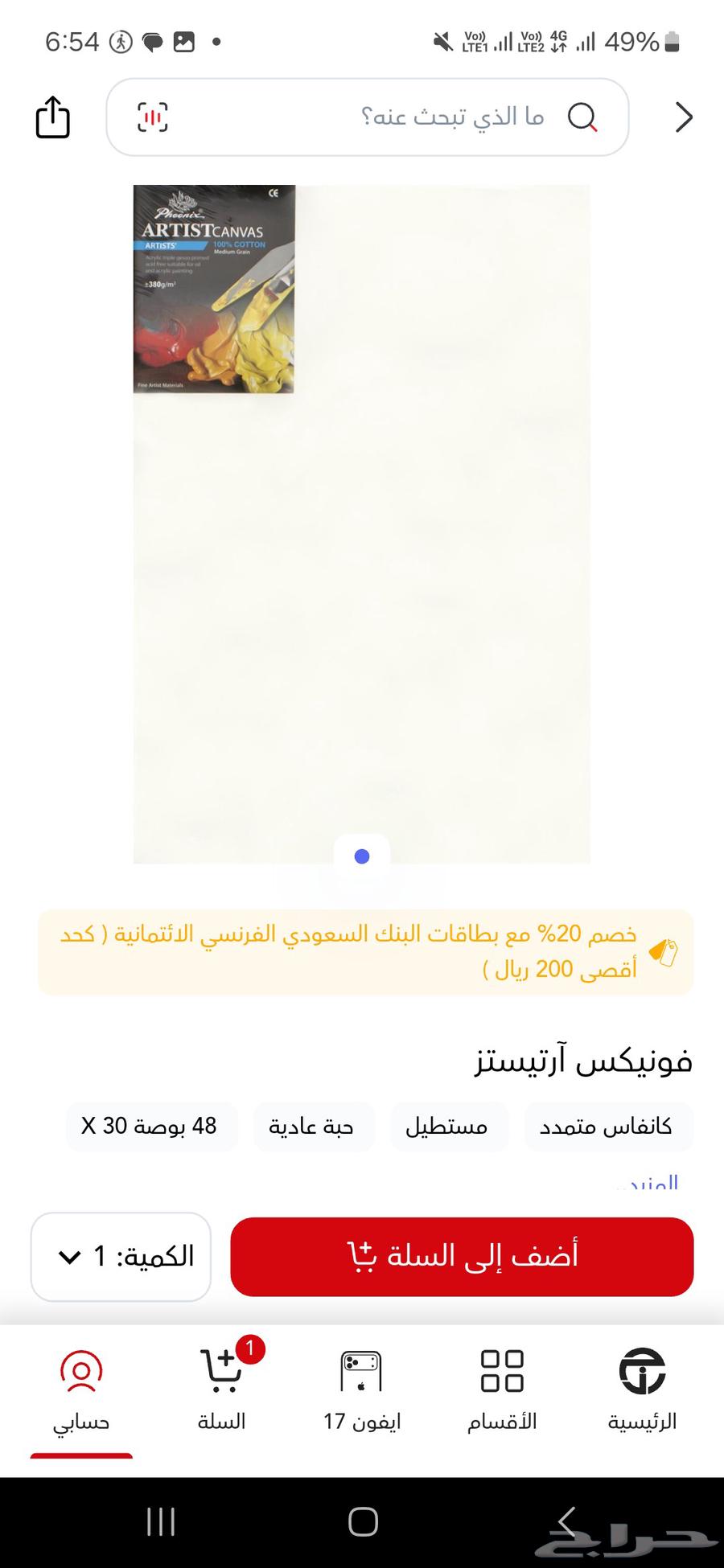Tap the right-pointing back chevron near search
724x1568 pixels.
click(683, 117)
